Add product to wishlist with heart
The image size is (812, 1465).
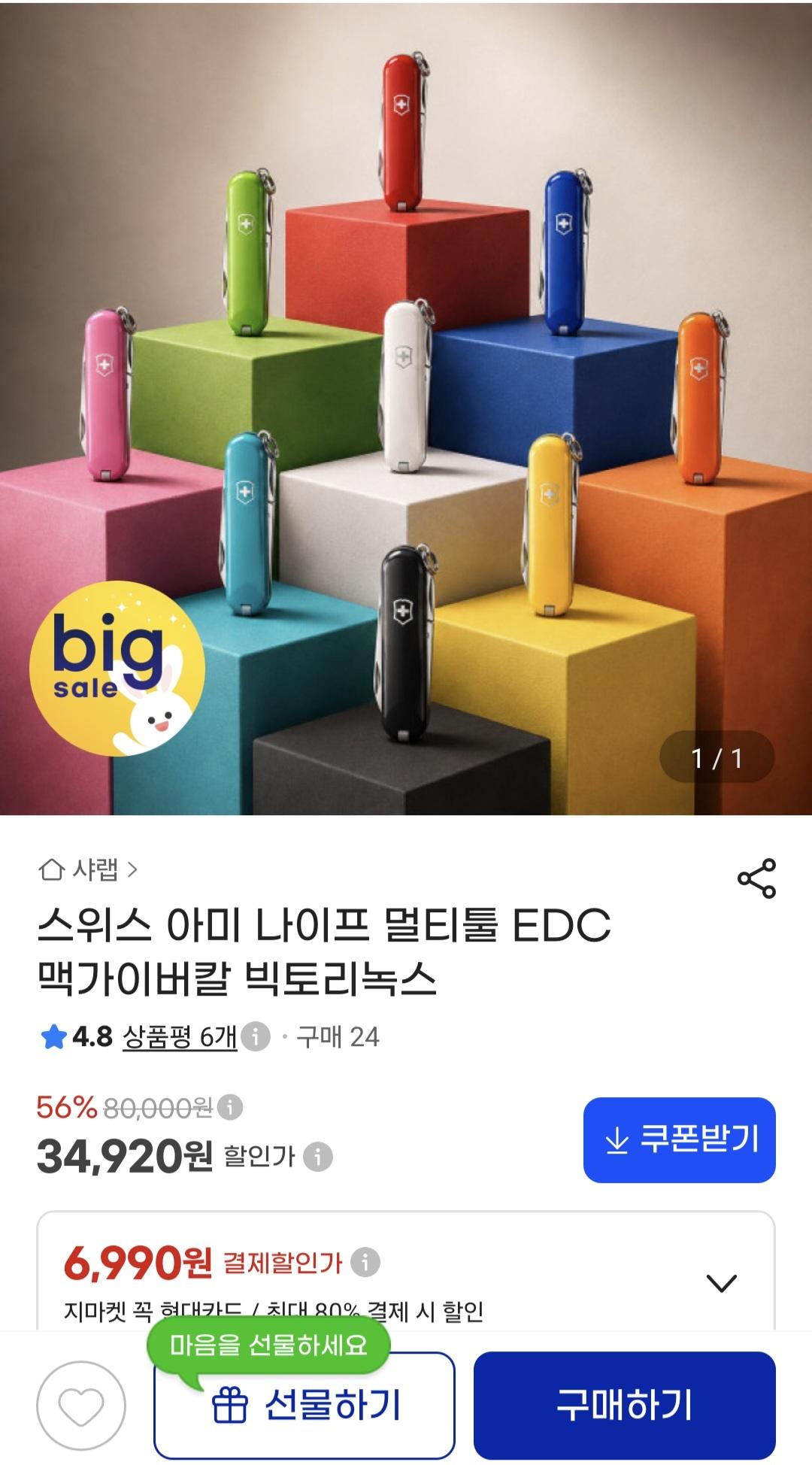click(81, 1405)
